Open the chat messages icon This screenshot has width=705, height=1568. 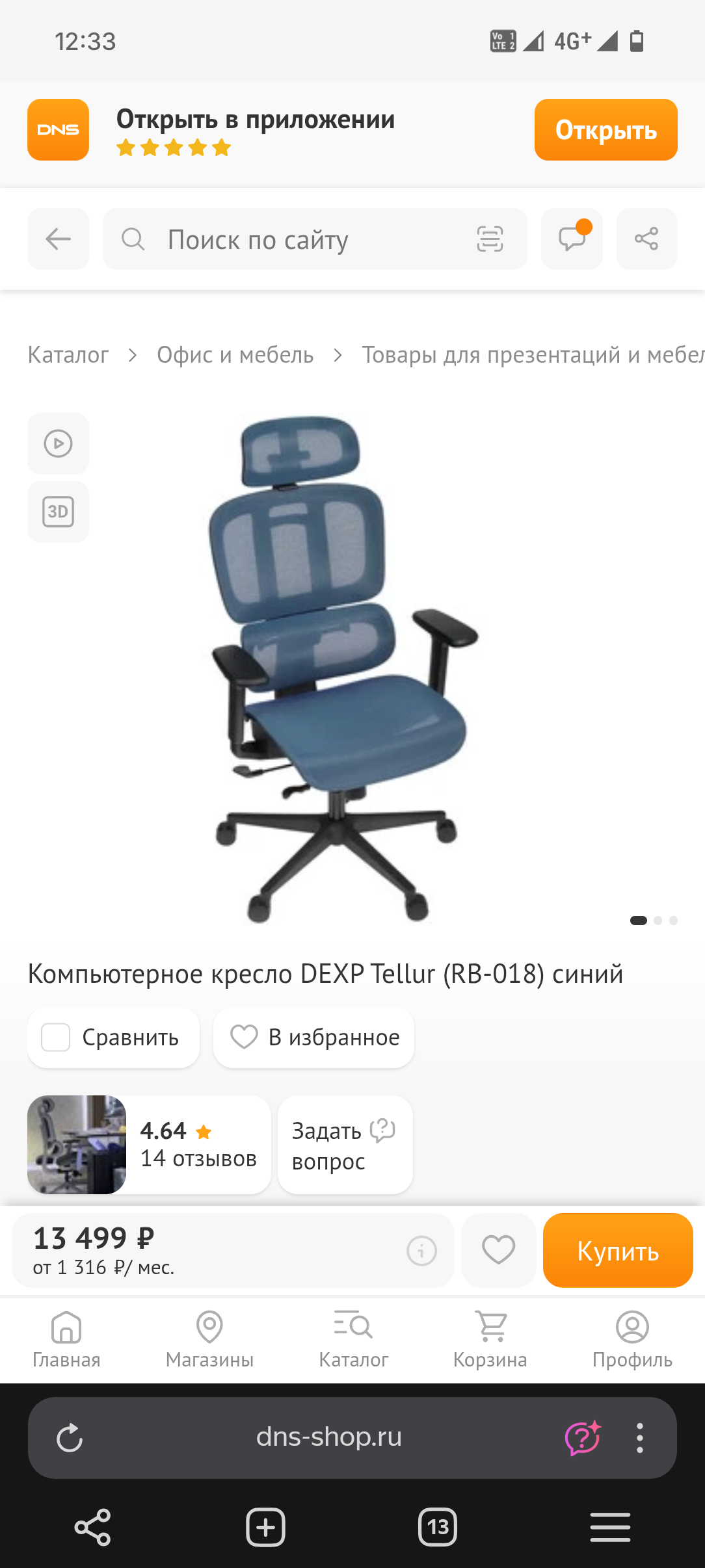572,239
